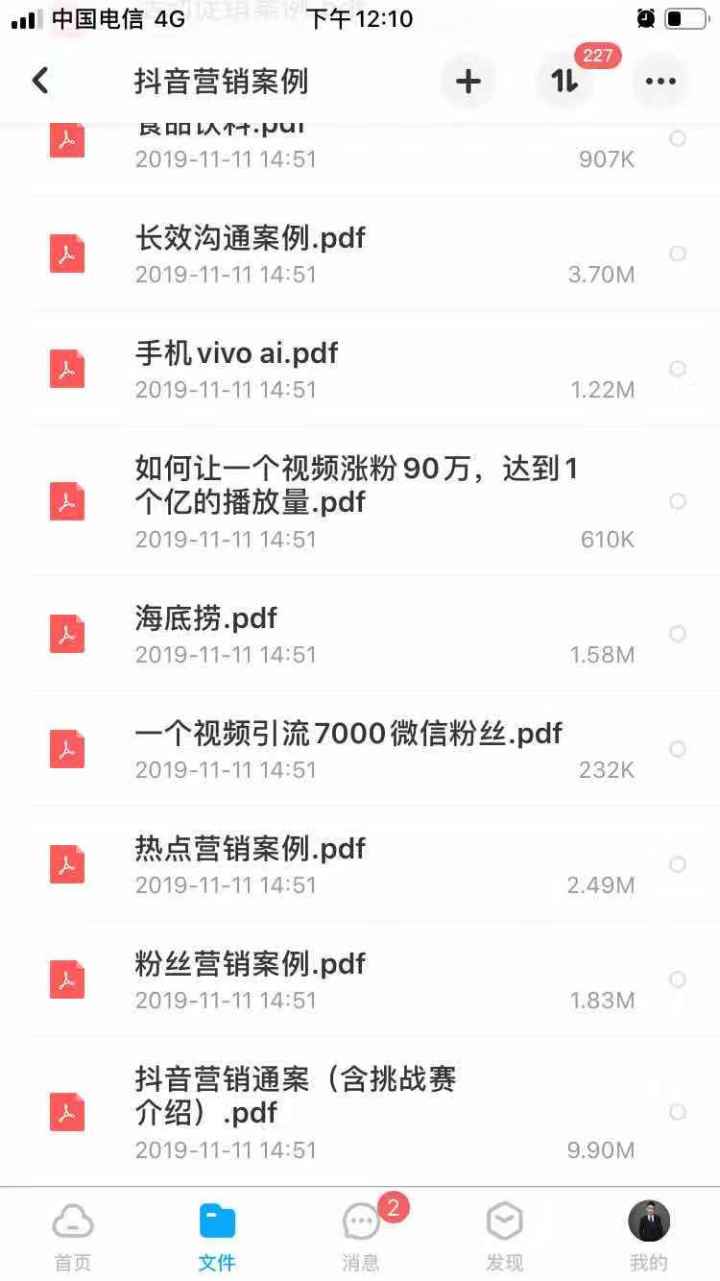Switch to the 文件 tab
Image resolution: width=720 pixels, height=1281 pixels.
tap(216, 1221)
